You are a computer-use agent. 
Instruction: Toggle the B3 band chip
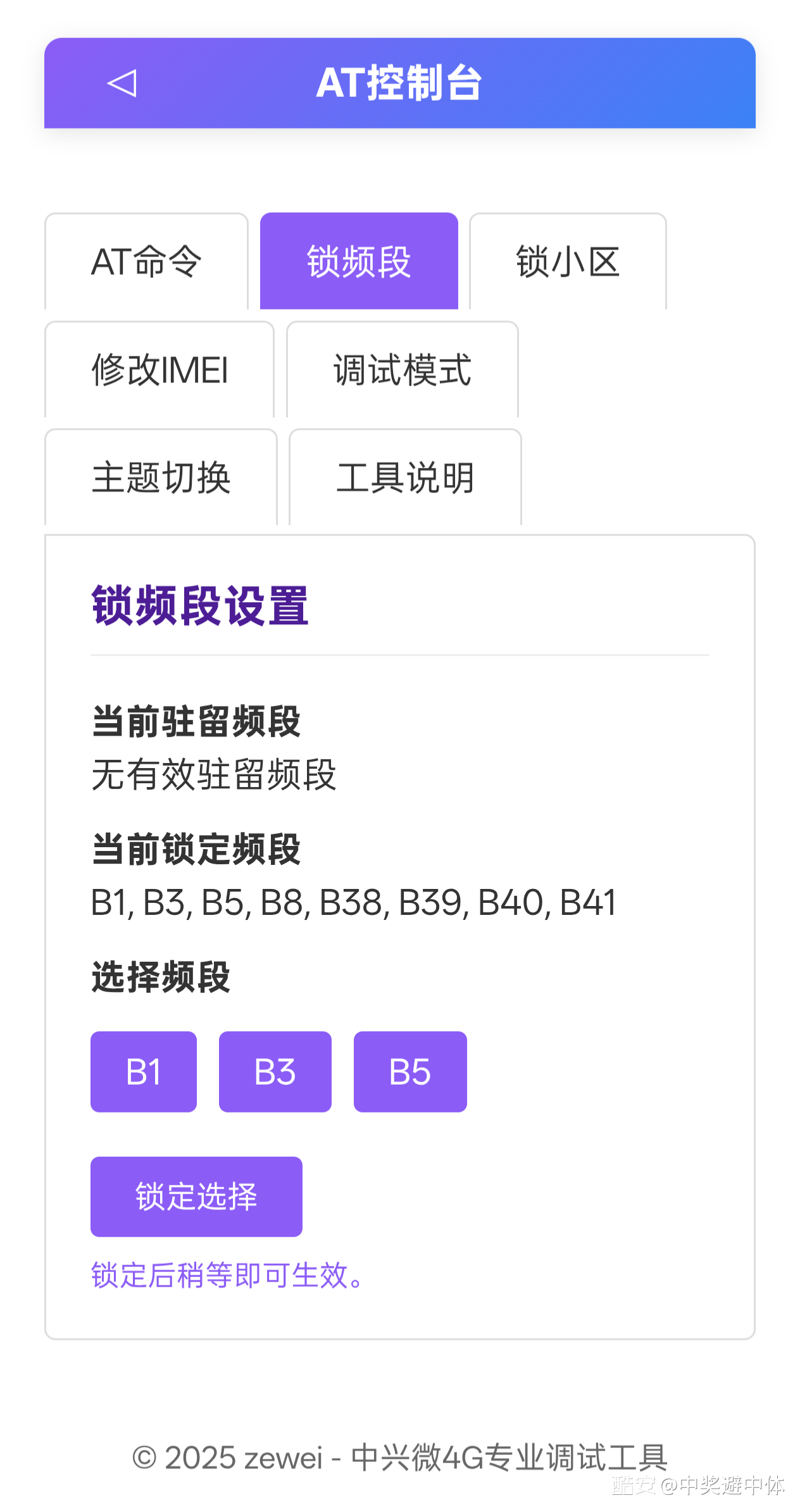point(275,1072)
